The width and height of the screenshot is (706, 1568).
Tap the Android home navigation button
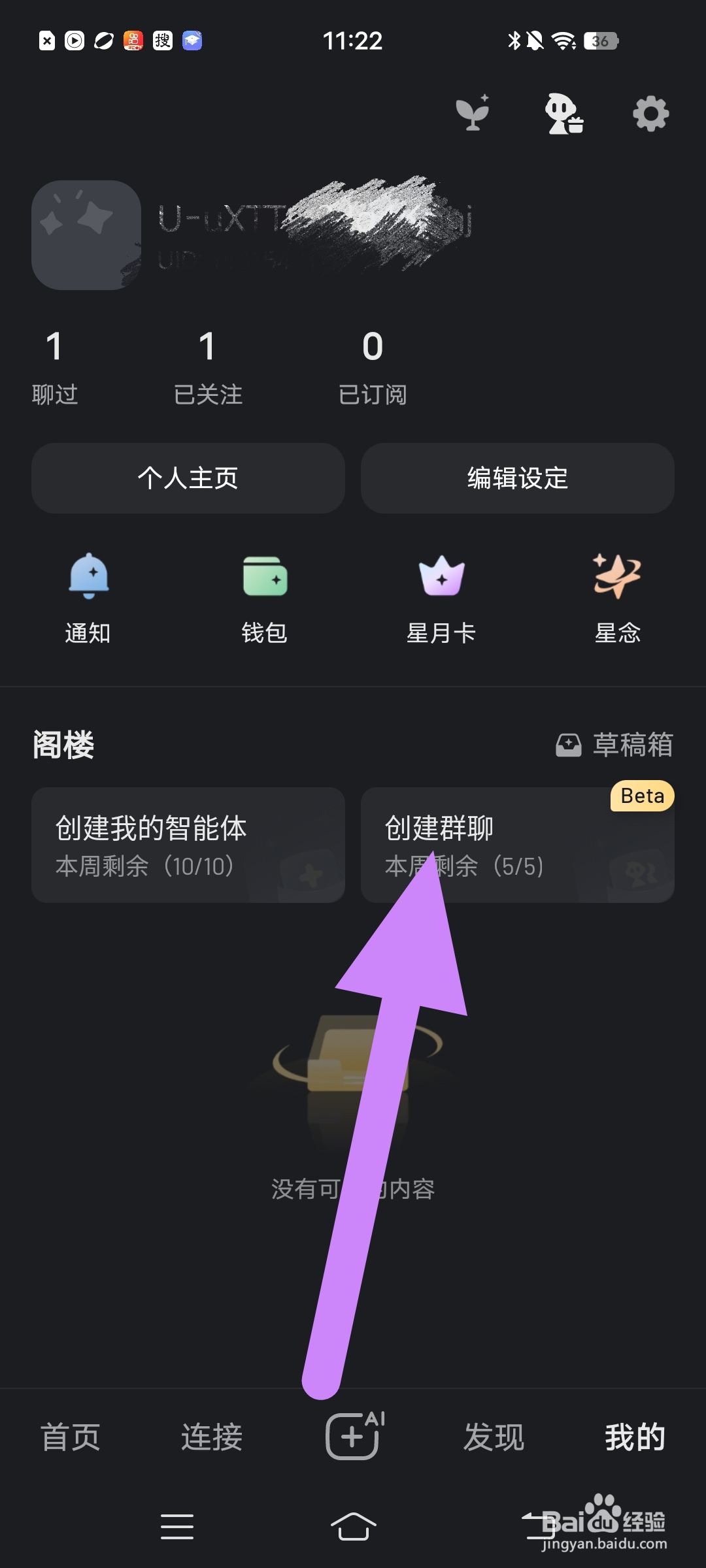pos(353,1527)
